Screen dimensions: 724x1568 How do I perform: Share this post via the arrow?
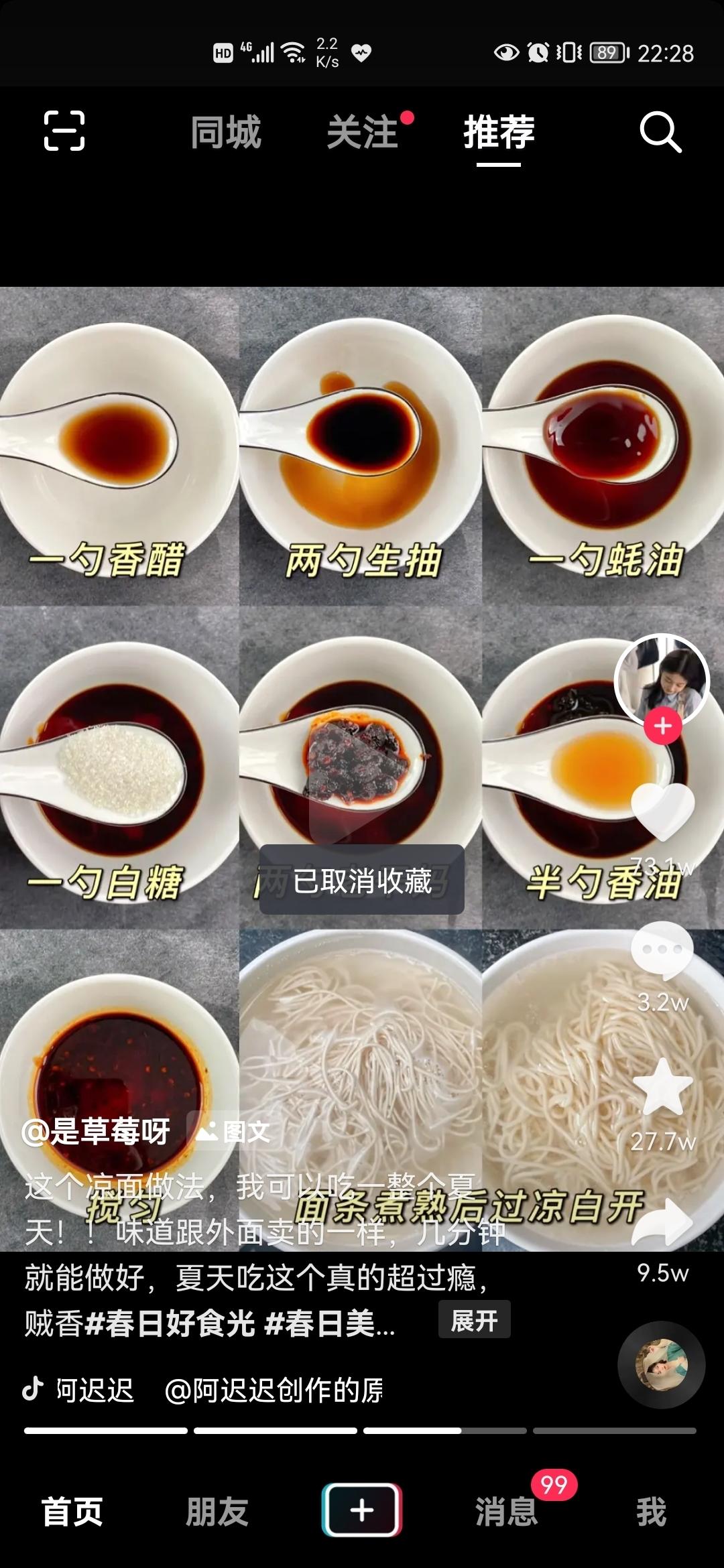(662, 1224)
